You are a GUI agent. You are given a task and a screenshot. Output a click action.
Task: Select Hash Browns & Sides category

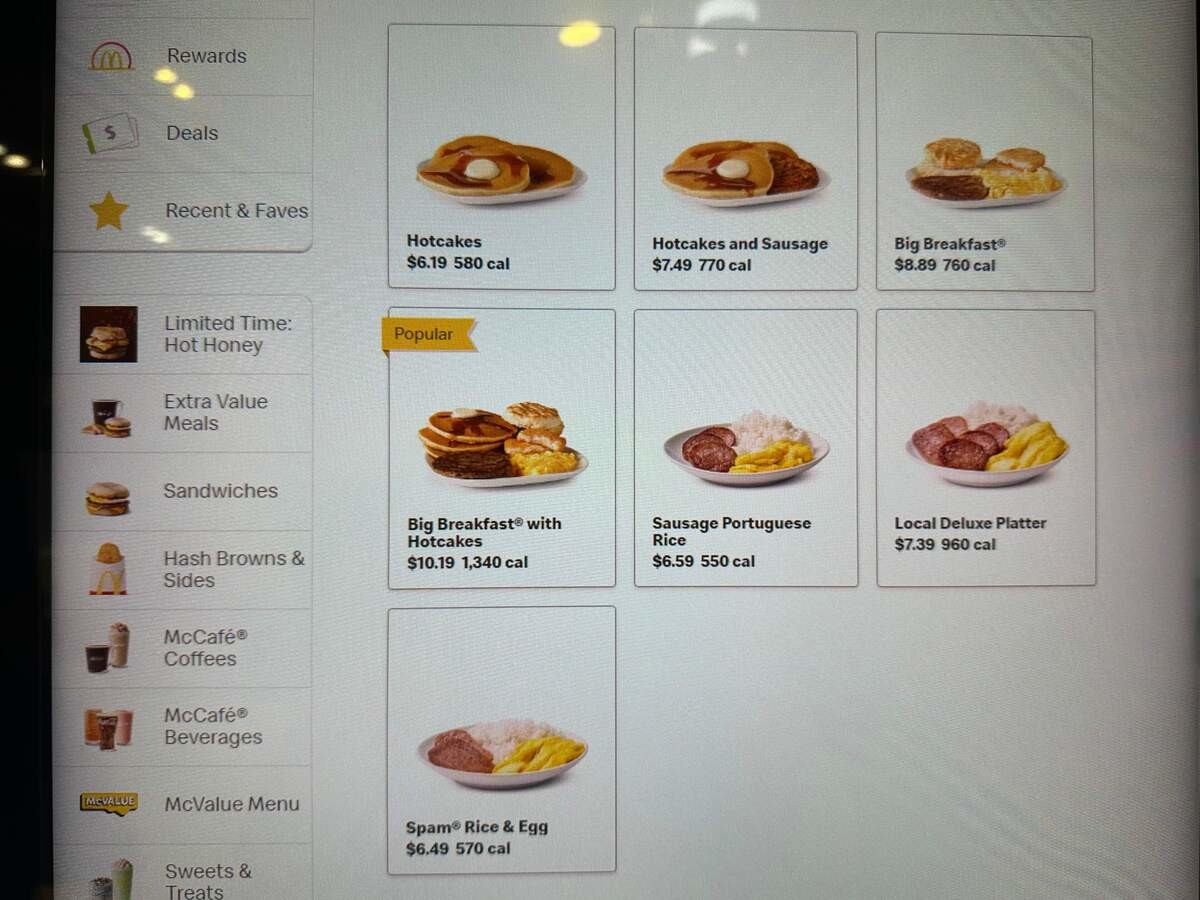coord(185,569)
